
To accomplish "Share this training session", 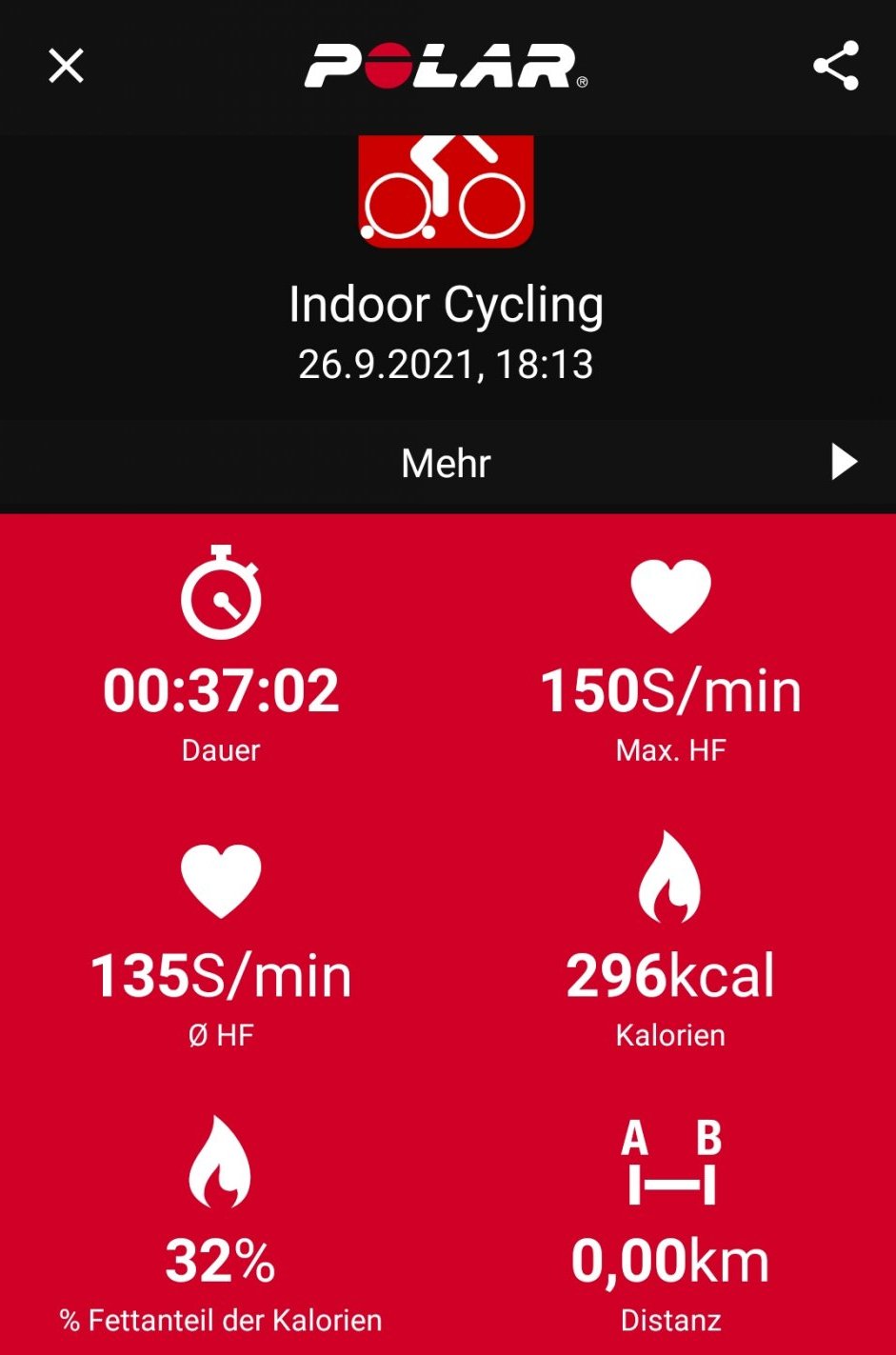I will click(835, 66).
